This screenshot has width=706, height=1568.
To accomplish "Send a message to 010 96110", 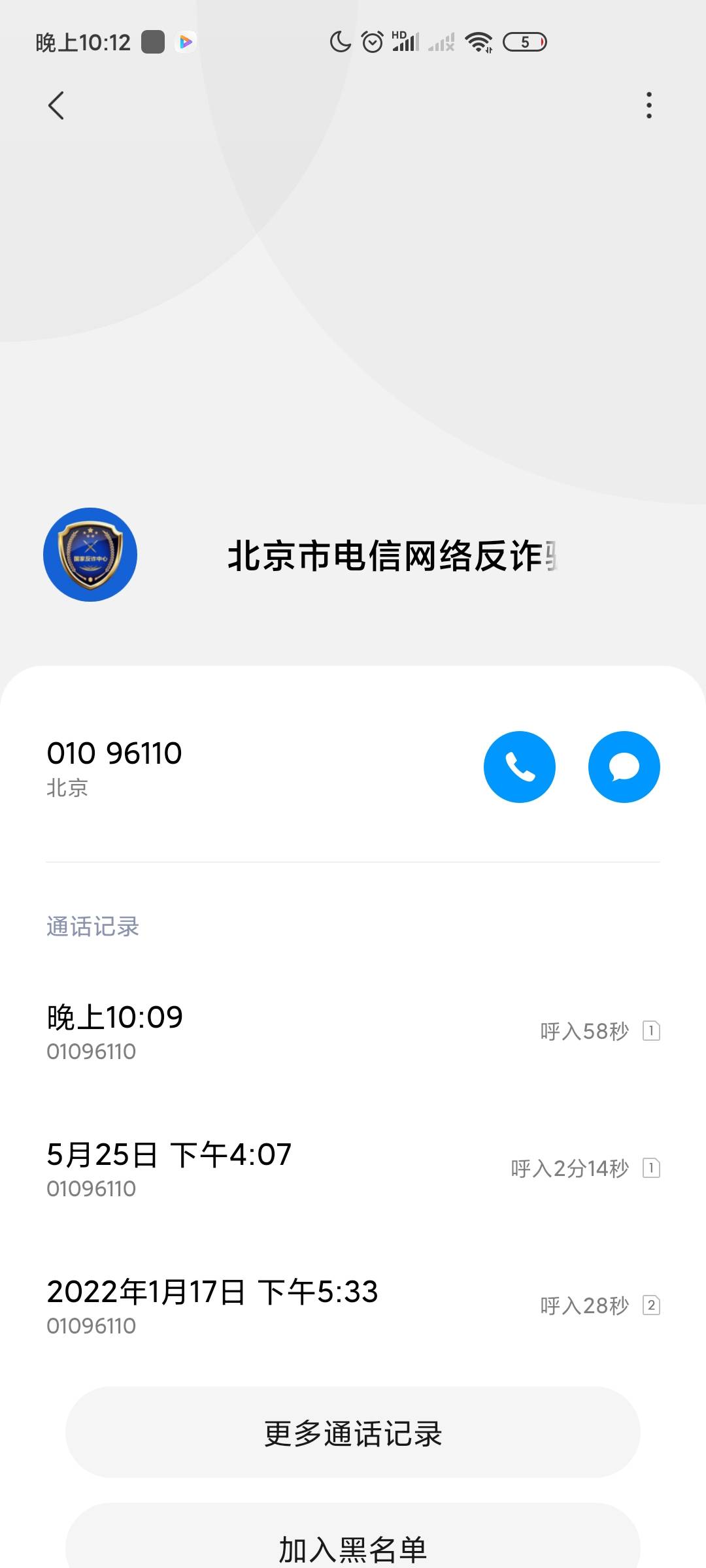I will (624, 766).
